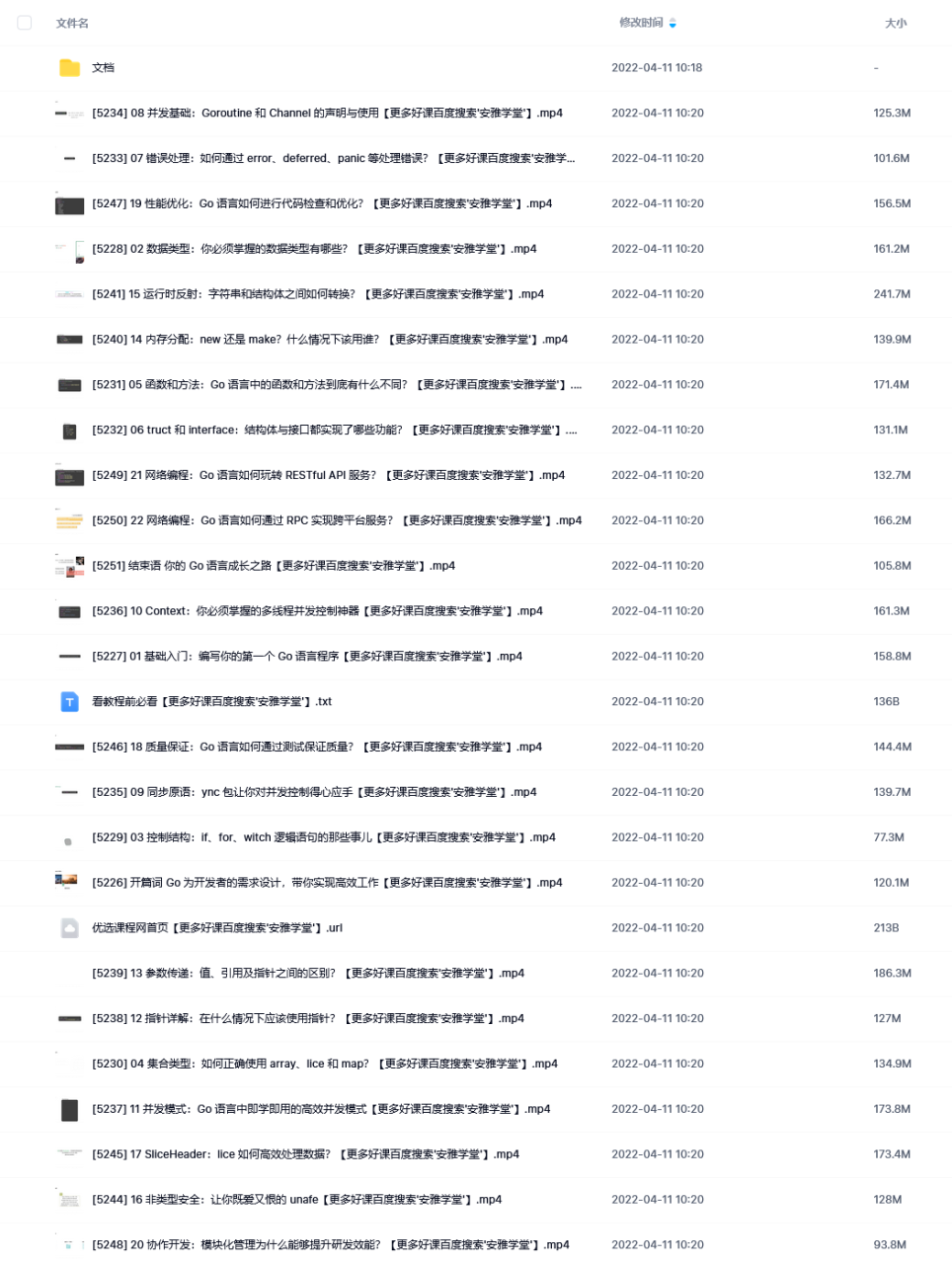Open video 16 非类型安全 unsafe
This screenshot has width=952, height=1264.
click(296, 1200)
